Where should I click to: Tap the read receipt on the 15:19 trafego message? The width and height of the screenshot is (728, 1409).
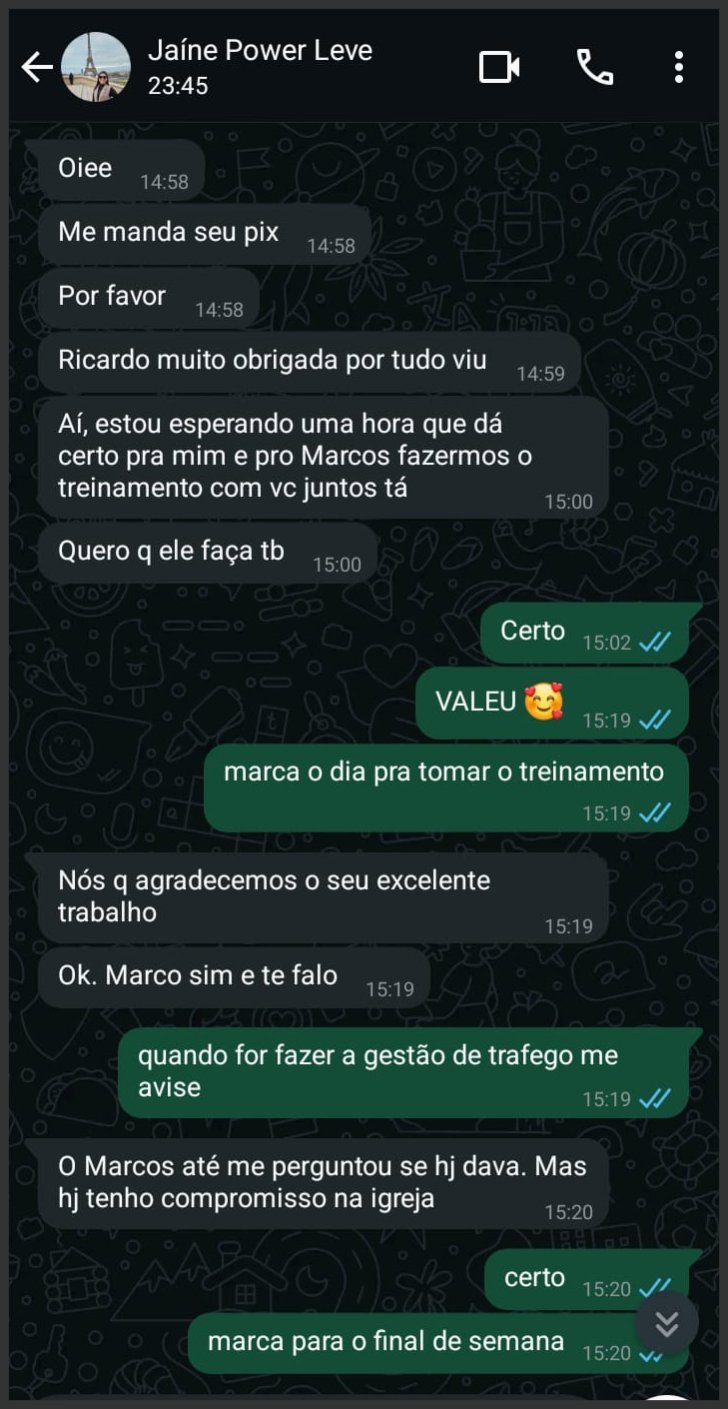[656, 1097]
